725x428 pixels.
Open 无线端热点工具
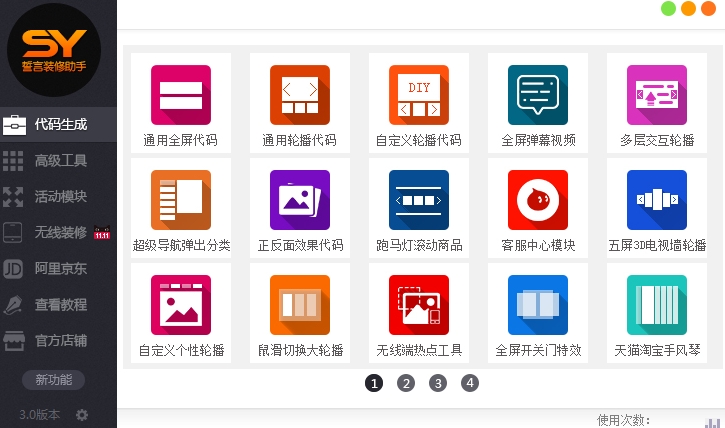point(419,313)
